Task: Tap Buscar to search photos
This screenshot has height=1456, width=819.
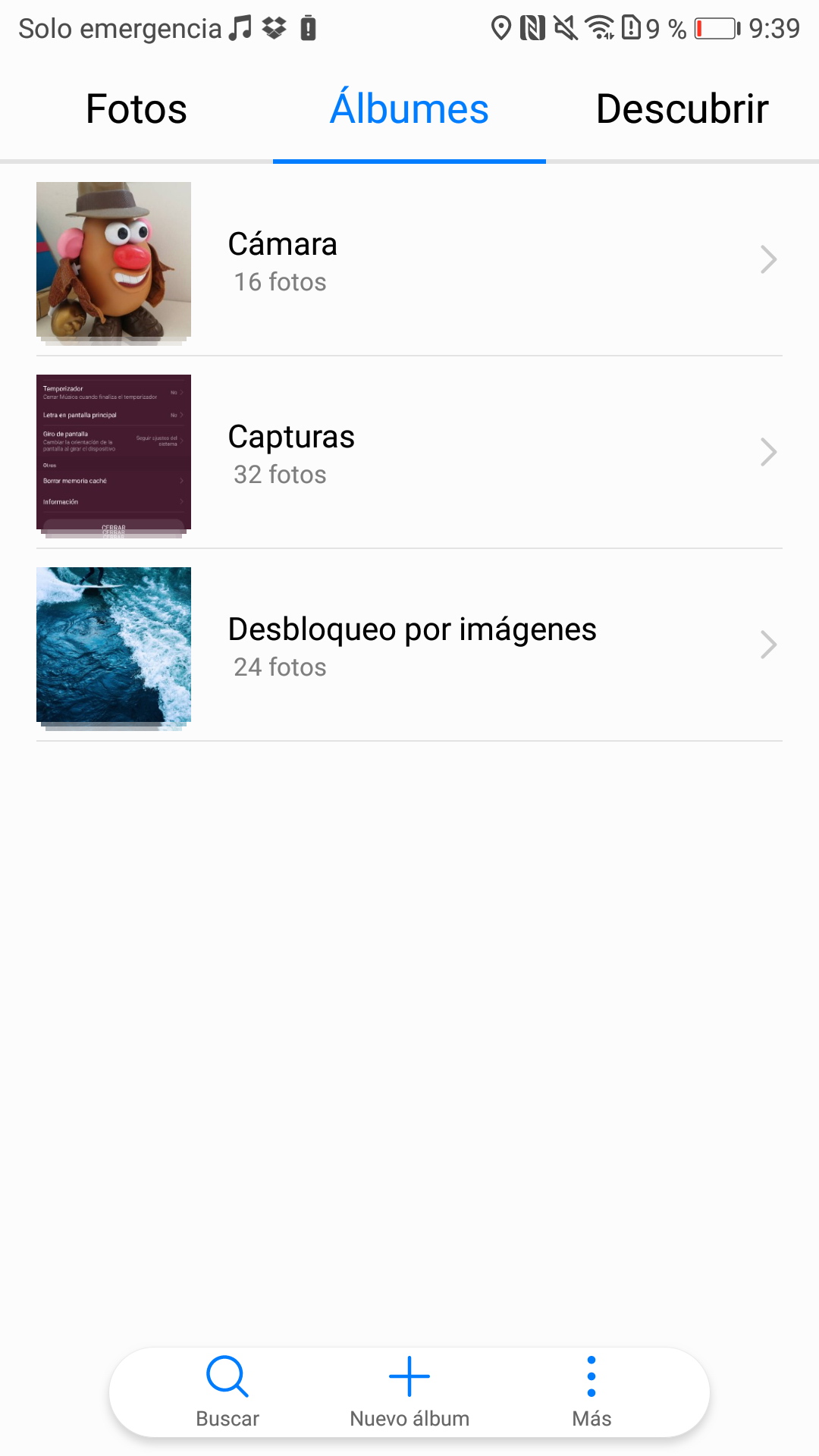Action: [x=227, y=1392]
